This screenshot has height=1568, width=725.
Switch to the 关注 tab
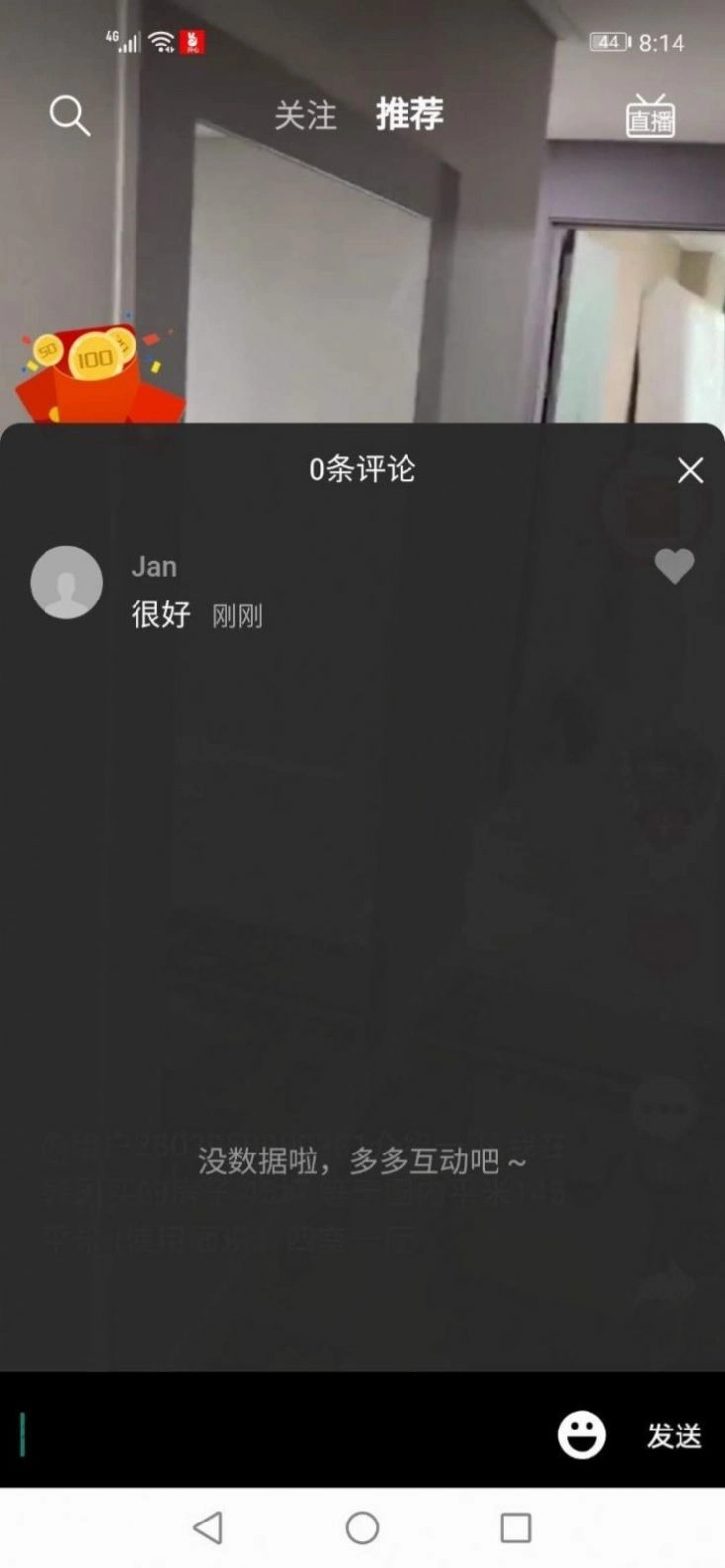tap(306, 117)
